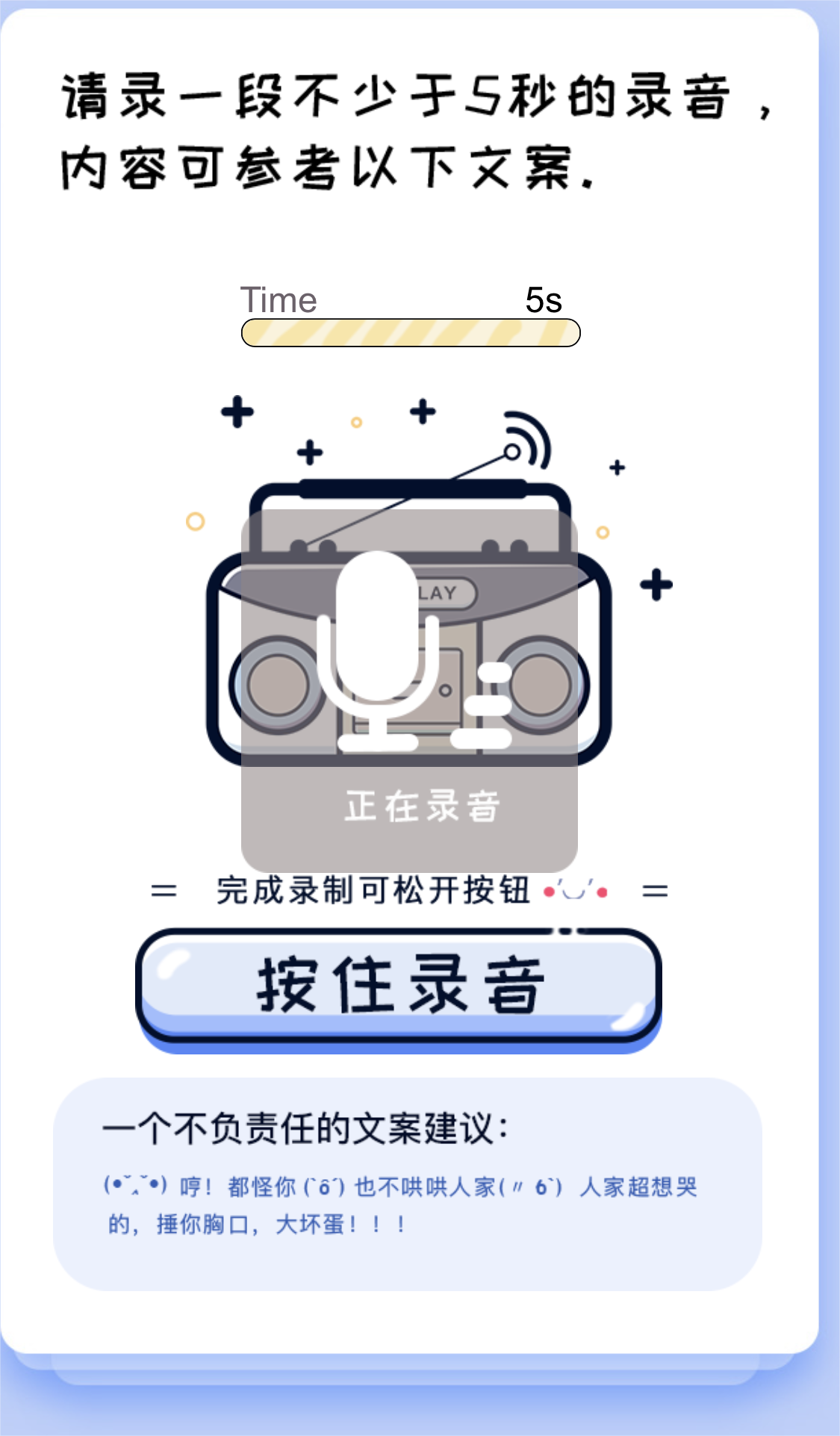Tap the 一个不负责任的文案建议 heading

point(306,1131)
